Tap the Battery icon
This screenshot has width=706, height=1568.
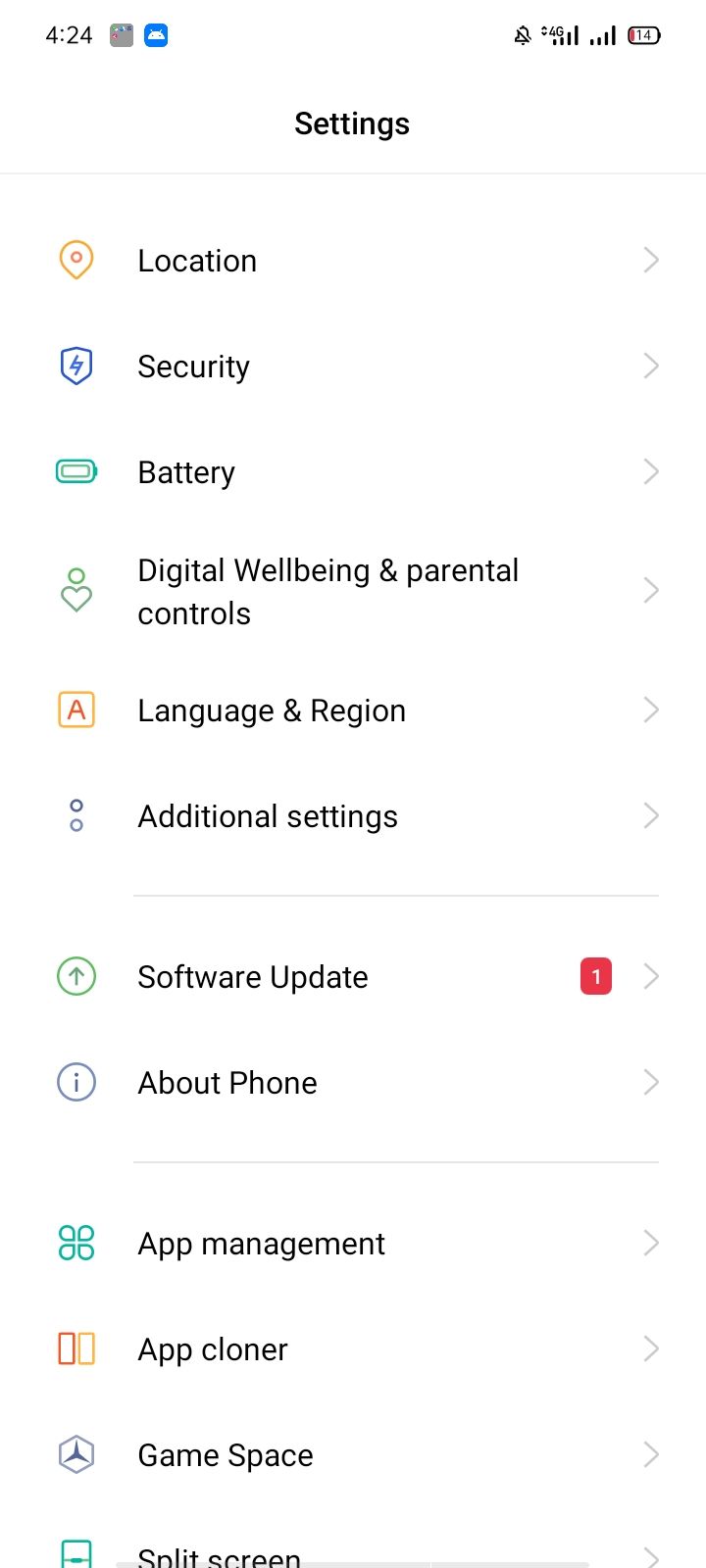[76, 471]
